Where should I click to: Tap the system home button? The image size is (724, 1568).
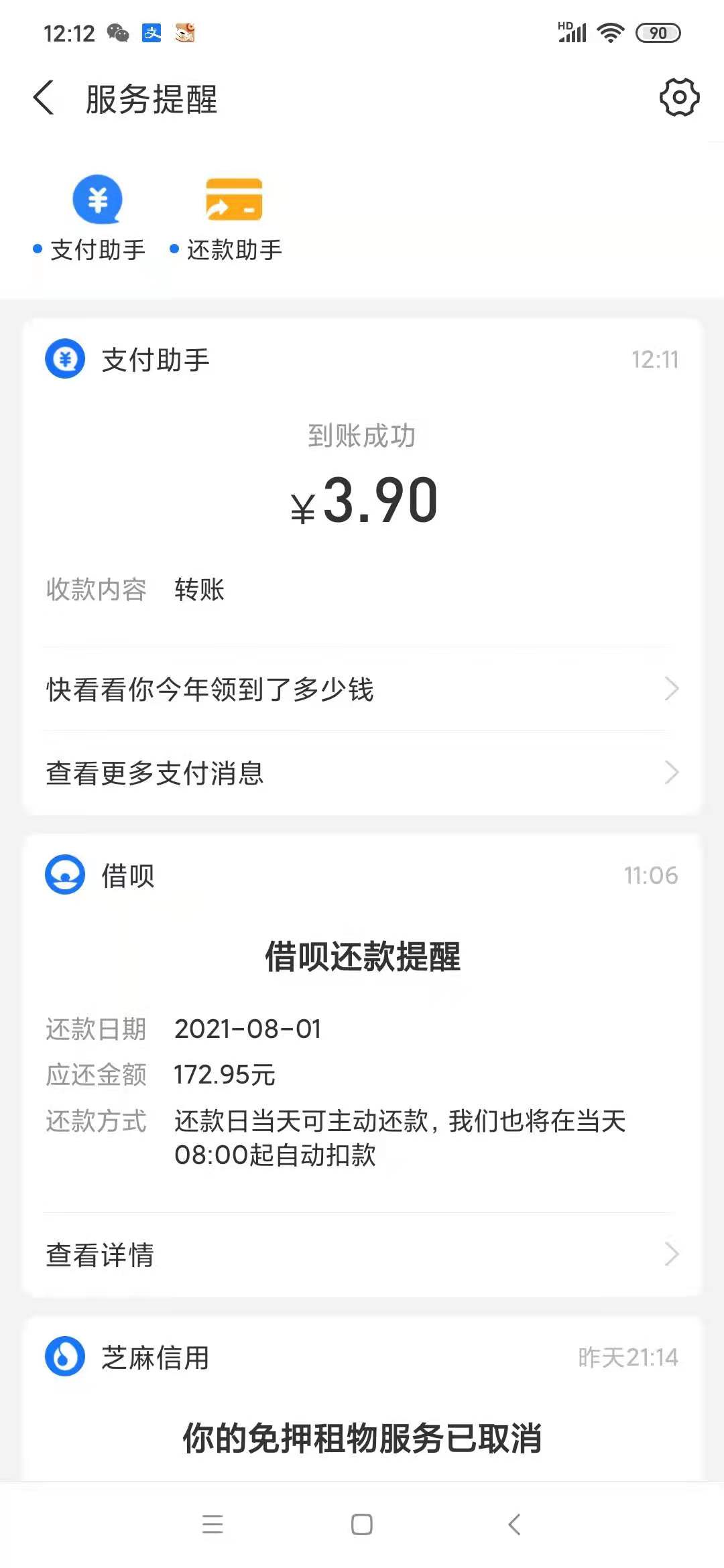tap(362, 1524)
